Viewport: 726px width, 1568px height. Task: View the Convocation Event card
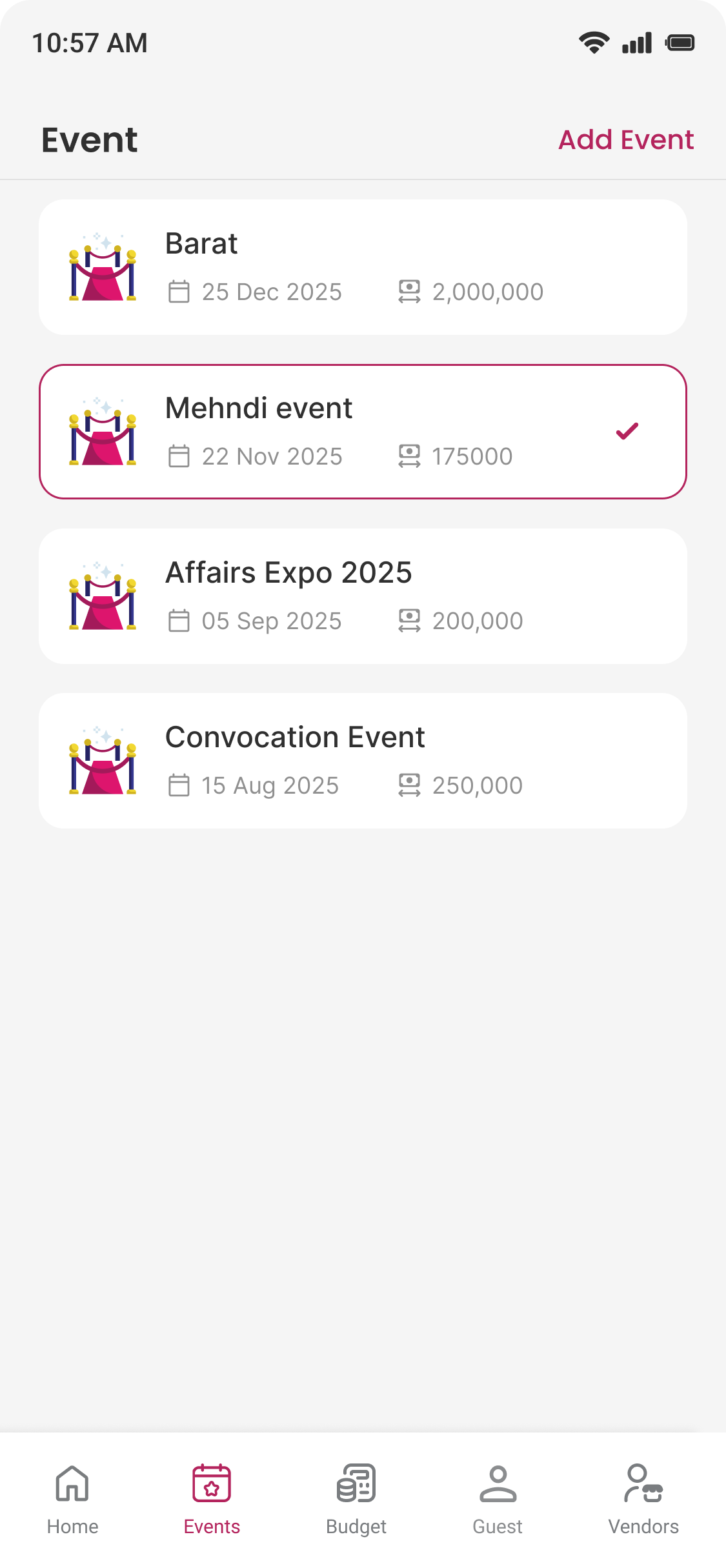coord(363,761)
